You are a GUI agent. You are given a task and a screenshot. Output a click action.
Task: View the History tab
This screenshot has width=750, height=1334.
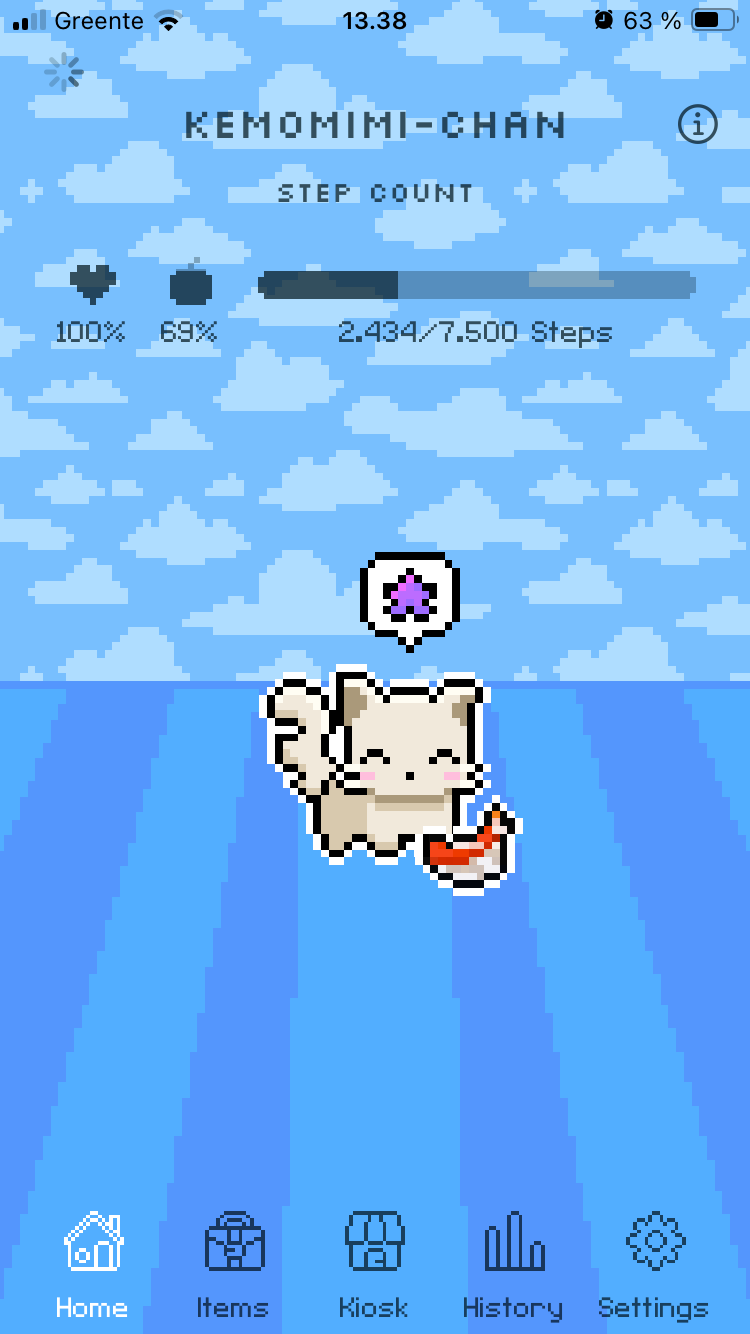(x=513, y=1265)
